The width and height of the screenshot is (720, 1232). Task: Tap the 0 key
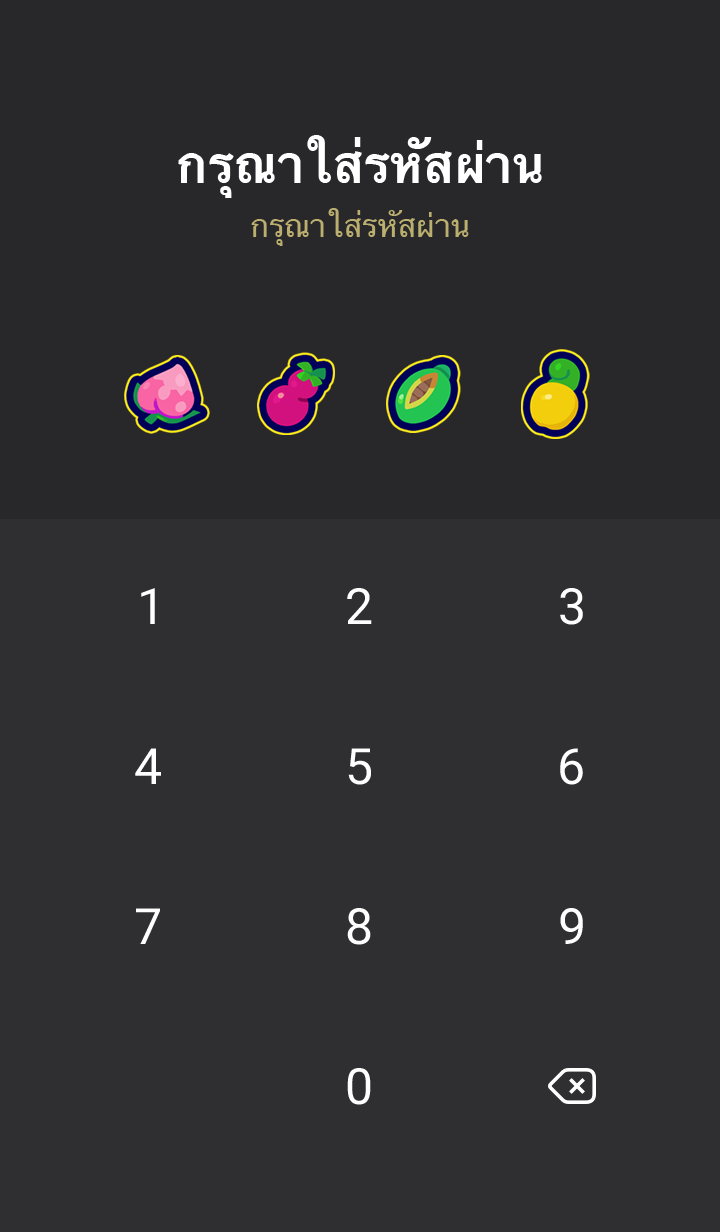tap(359, 1087)
